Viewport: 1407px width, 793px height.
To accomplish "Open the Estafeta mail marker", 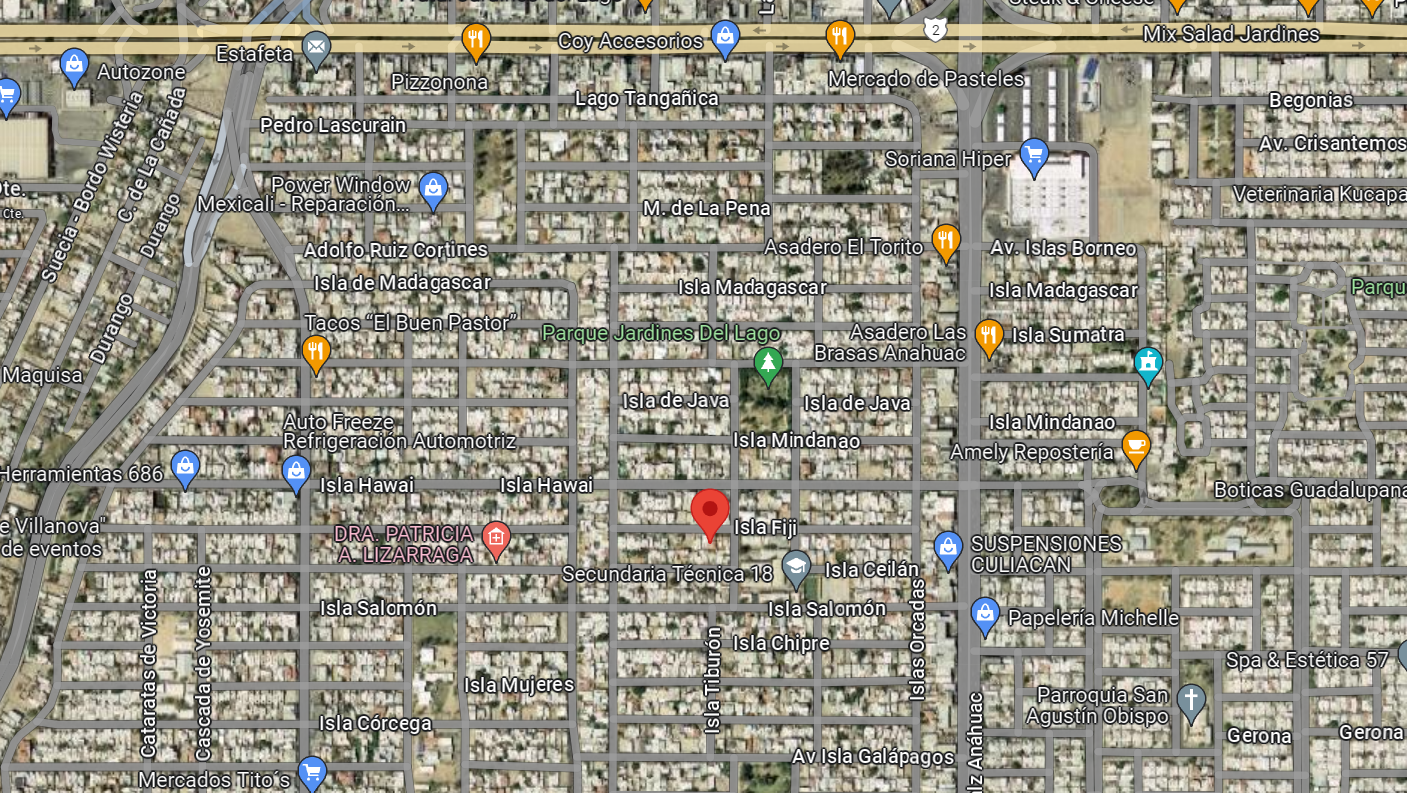I will pyautogui.click(x=316, y=50).
